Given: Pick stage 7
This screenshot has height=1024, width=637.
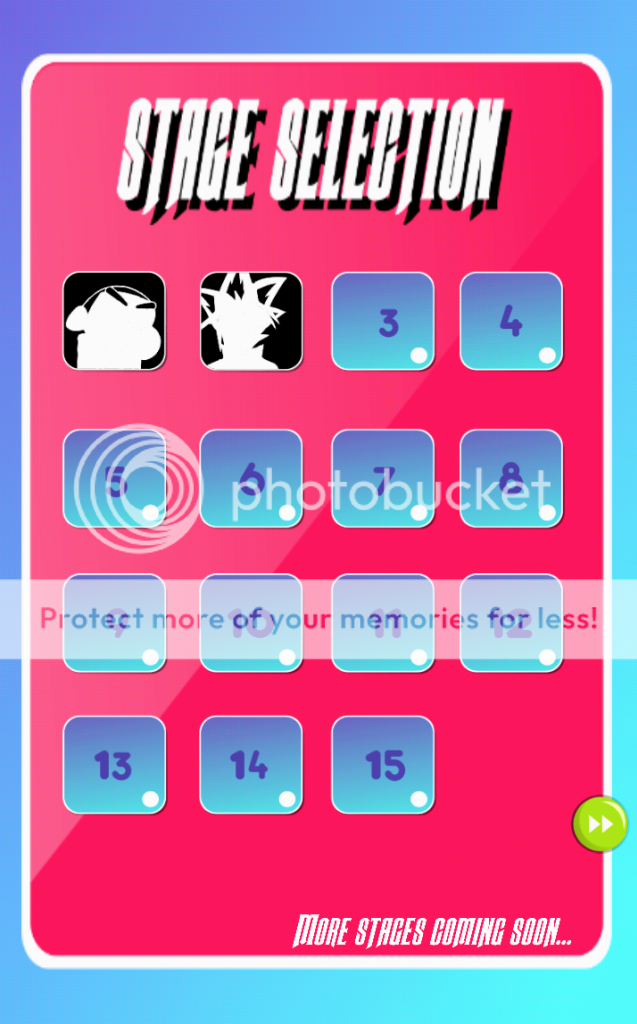Looking at the screenshot, I should pyautogui.click(x=383, y=478).
